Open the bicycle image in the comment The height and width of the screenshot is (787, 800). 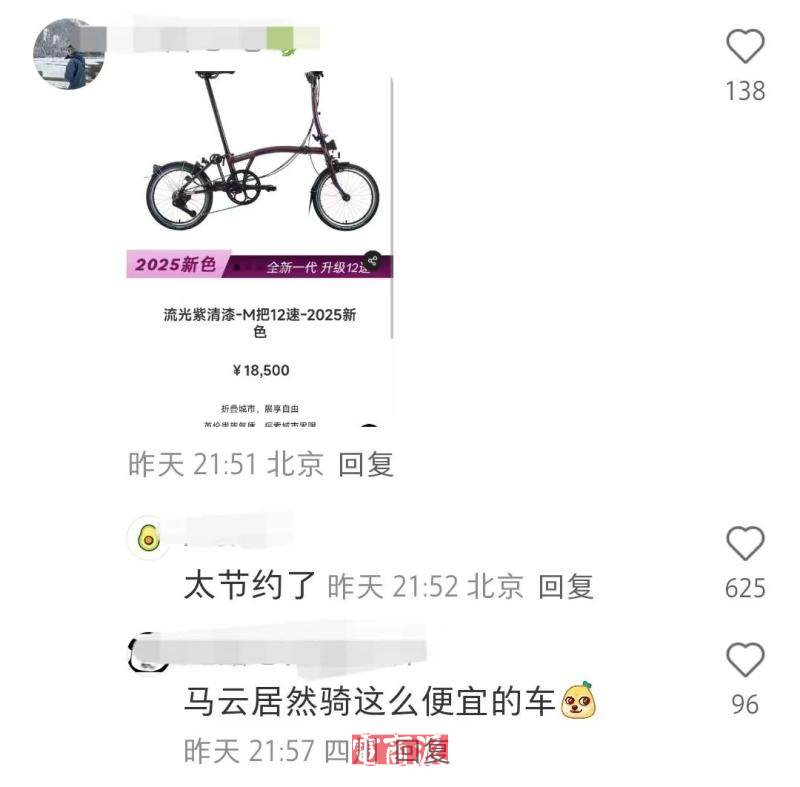(260, 240)
